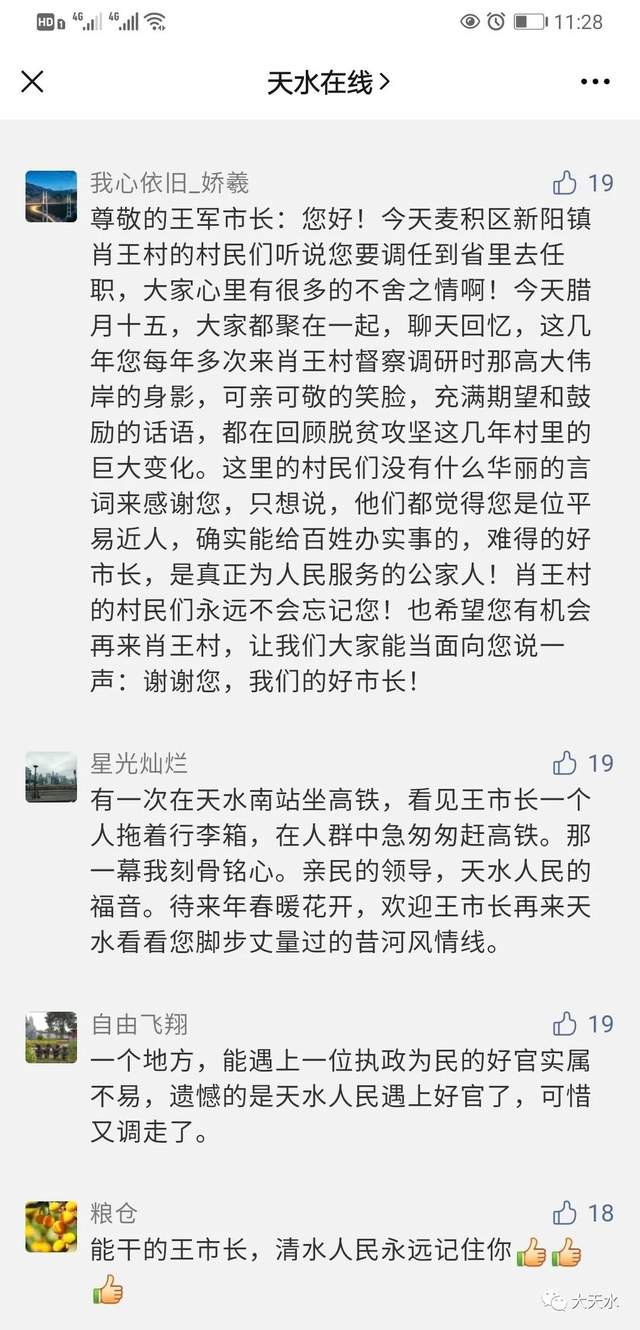The height and width of the screenshot is (1330, 640).
Task: Like the comment by 我心依旧_娇羲
Action: coord(566,183)
